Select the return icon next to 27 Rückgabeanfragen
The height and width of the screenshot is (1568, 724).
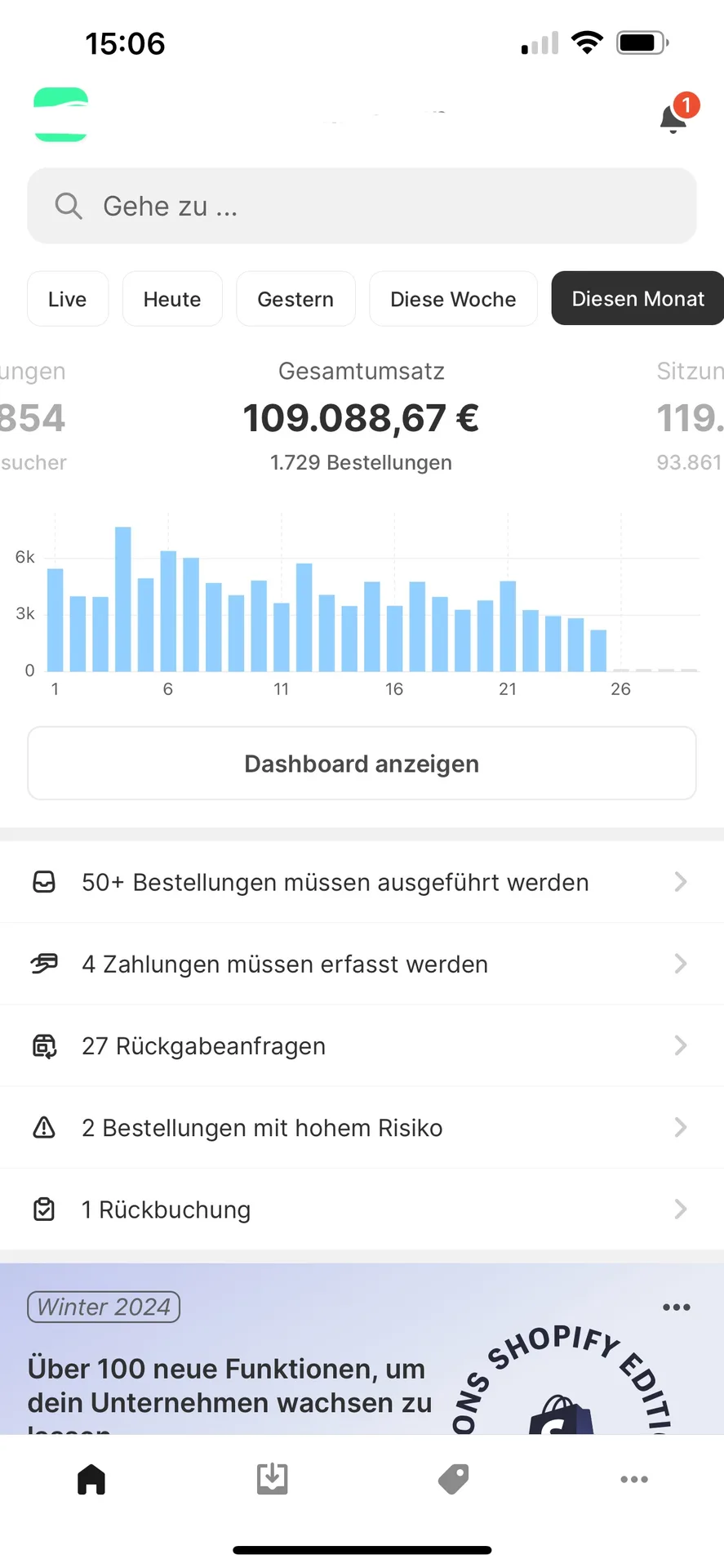(44, 1045)
